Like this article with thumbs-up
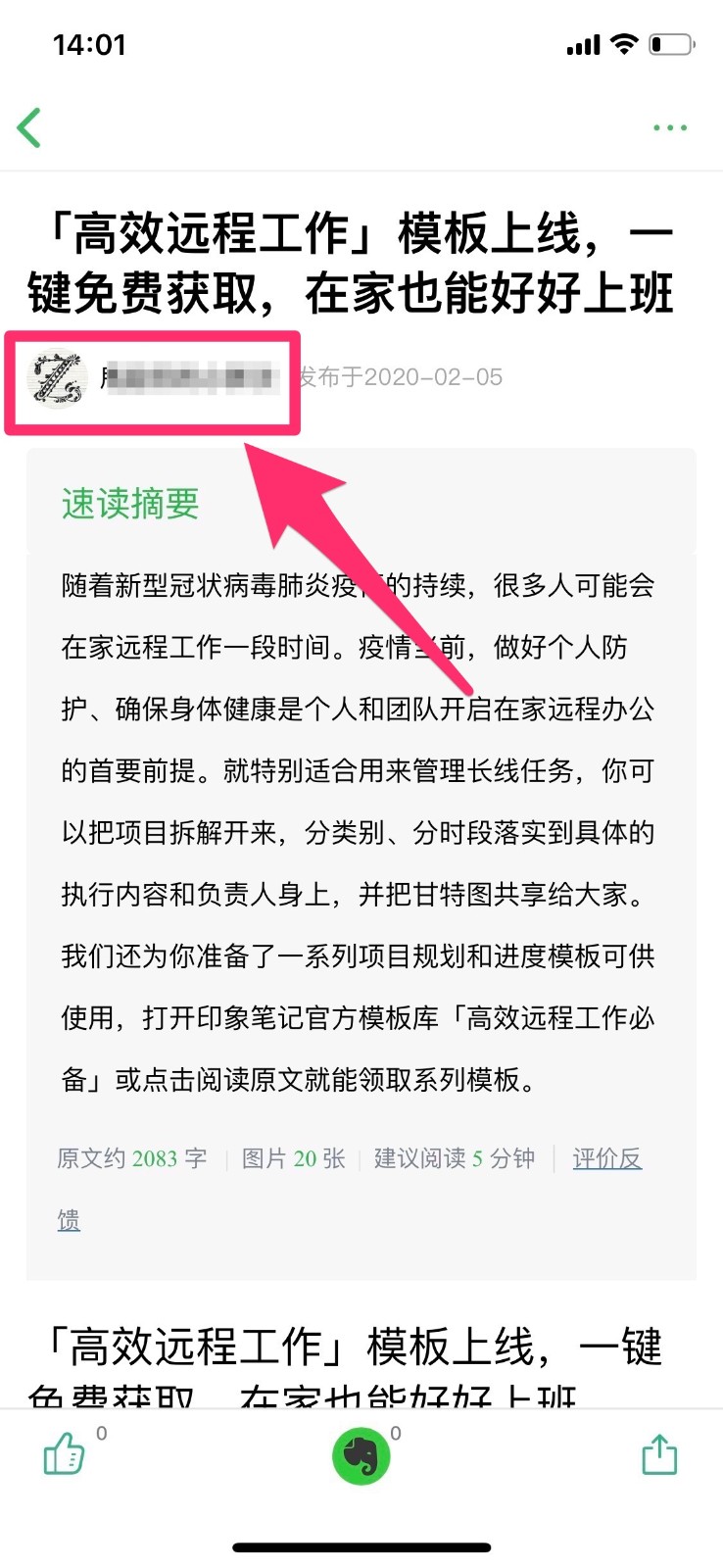723x1568 pixels. click(x=65, y=1453)
